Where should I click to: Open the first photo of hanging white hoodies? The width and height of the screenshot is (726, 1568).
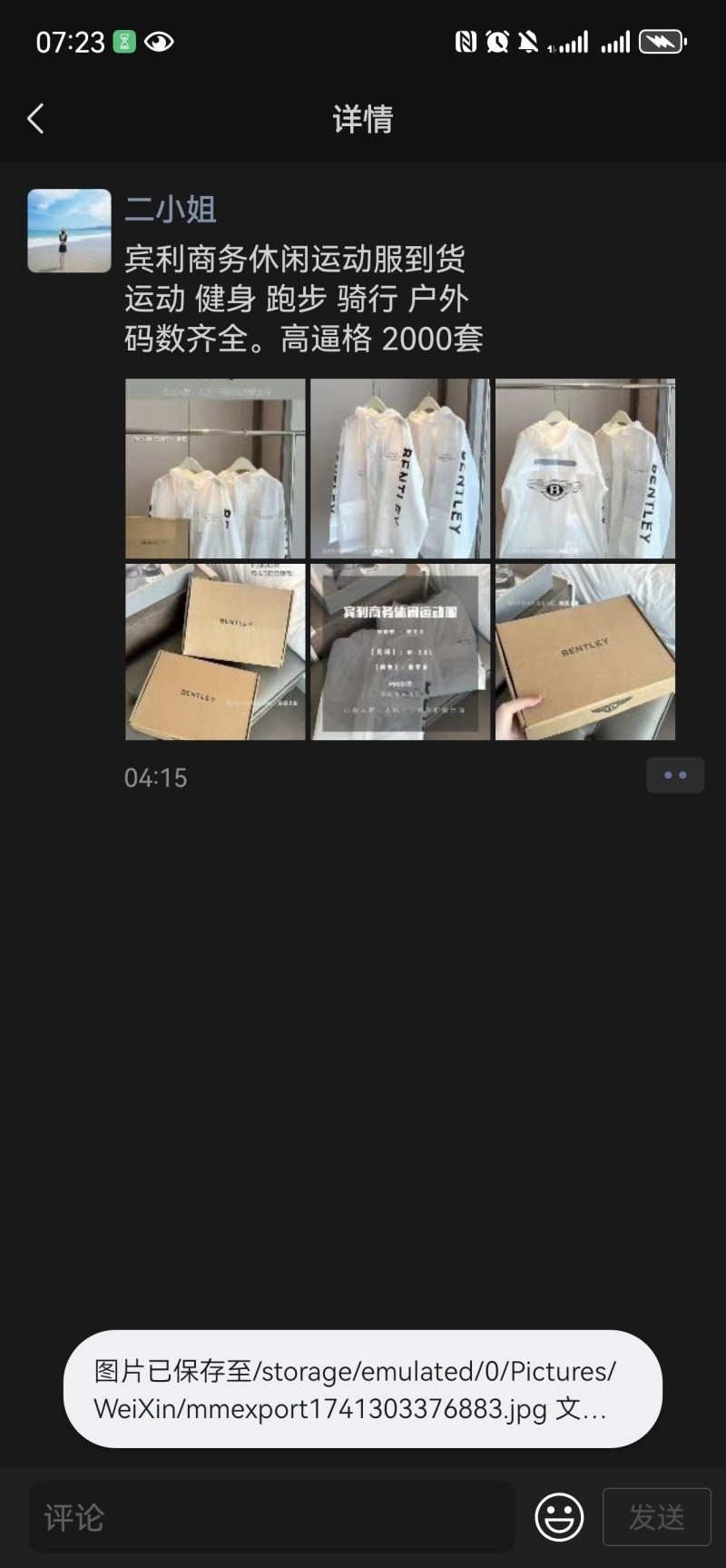(x=215, y=468)
